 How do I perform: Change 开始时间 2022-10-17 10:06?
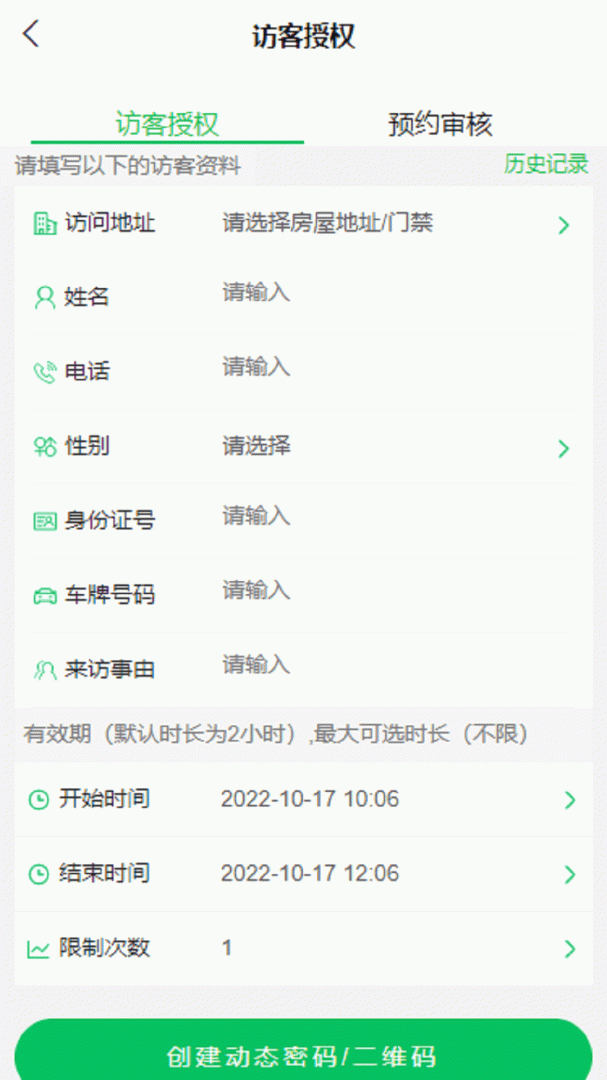(390, 799)
